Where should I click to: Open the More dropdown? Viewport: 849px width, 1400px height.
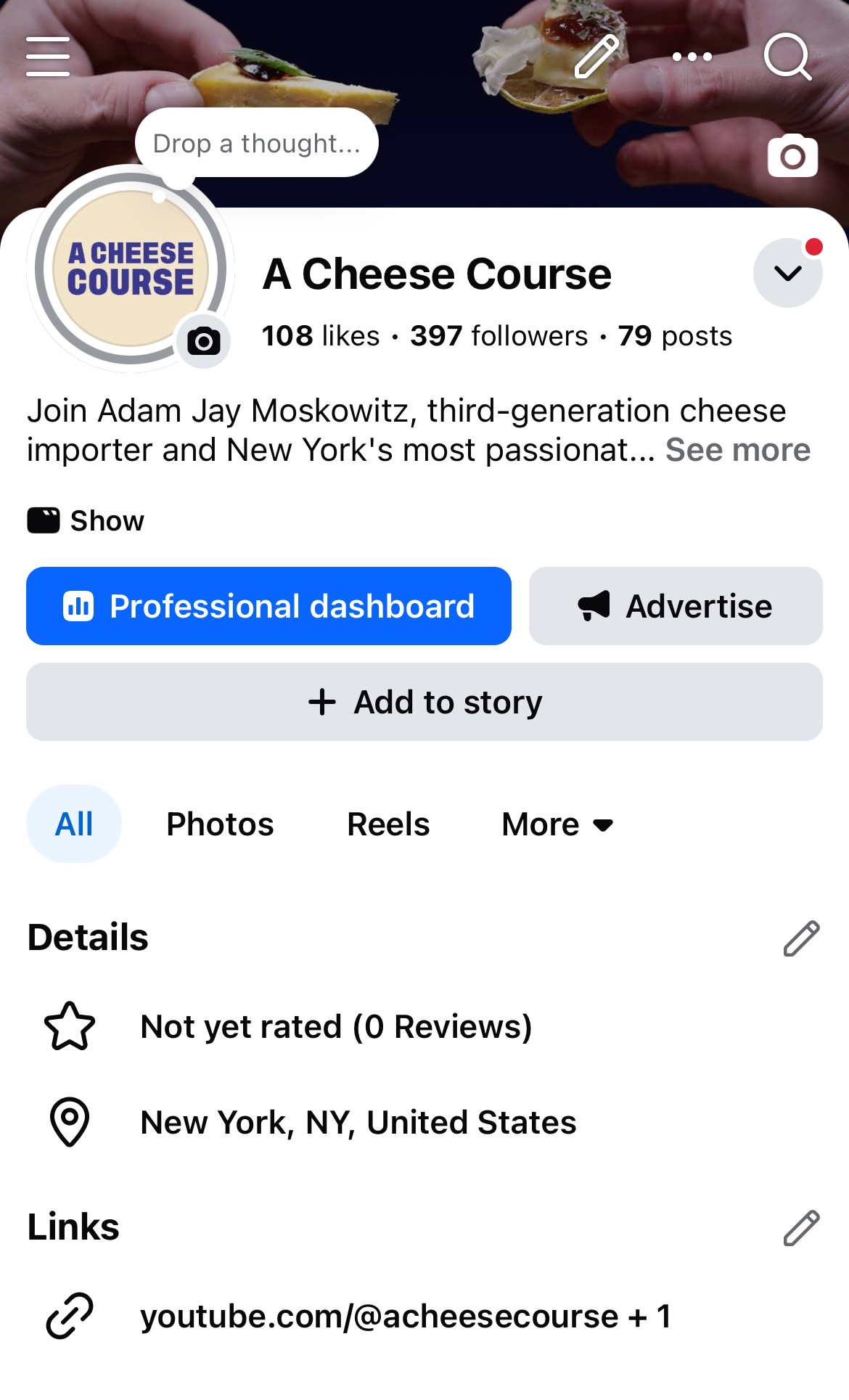[x=557, y=824]
